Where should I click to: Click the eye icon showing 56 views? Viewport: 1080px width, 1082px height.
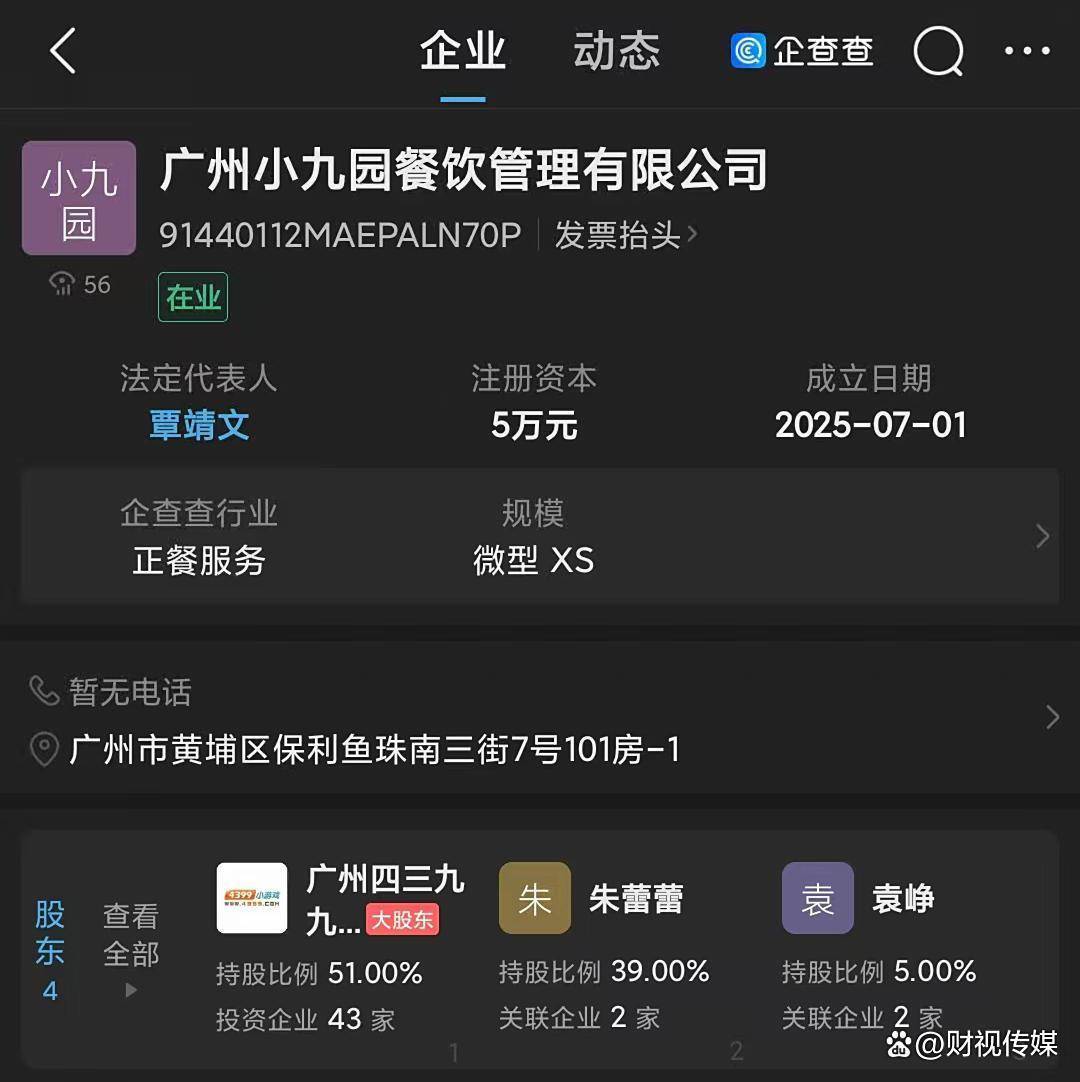(x=60, y=284)
